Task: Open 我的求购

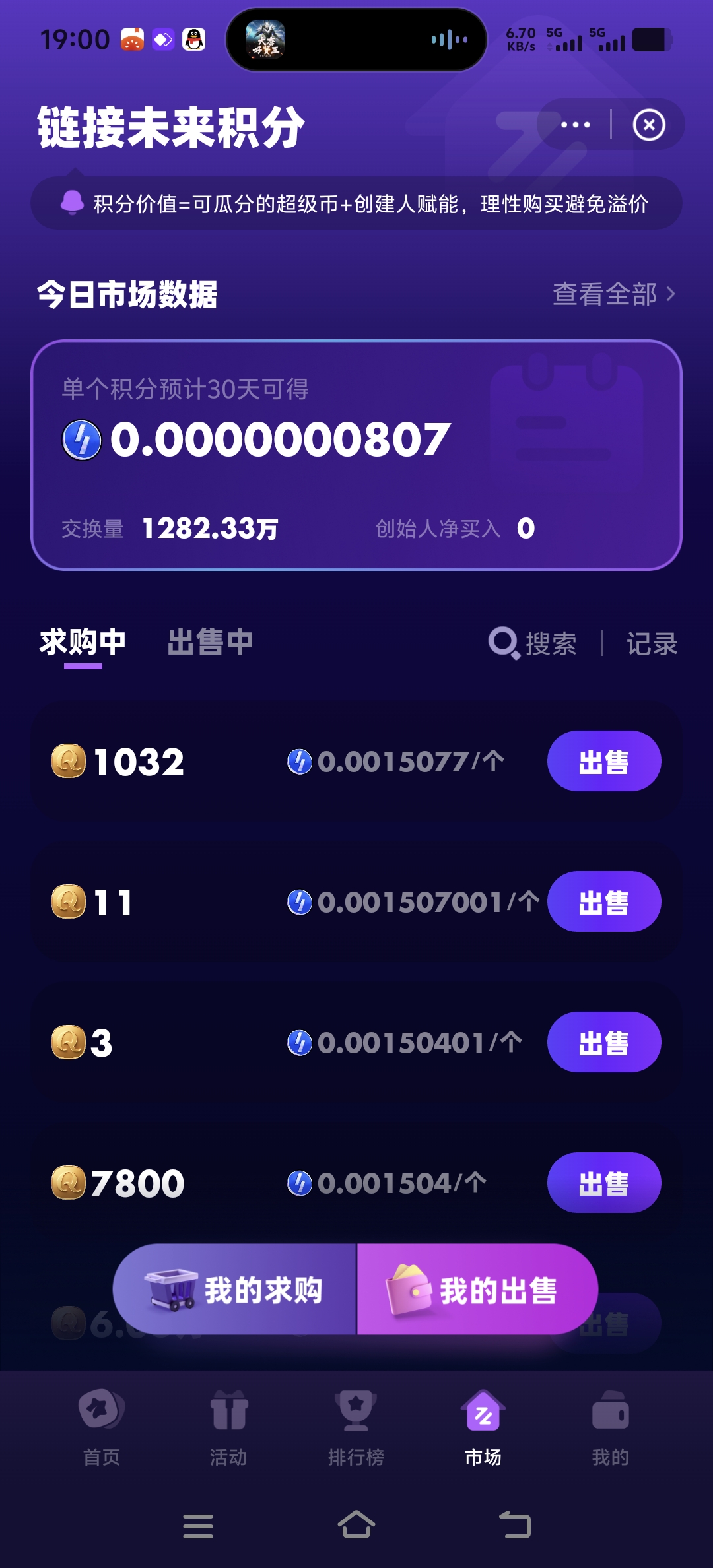Action: pos(235,1290)
